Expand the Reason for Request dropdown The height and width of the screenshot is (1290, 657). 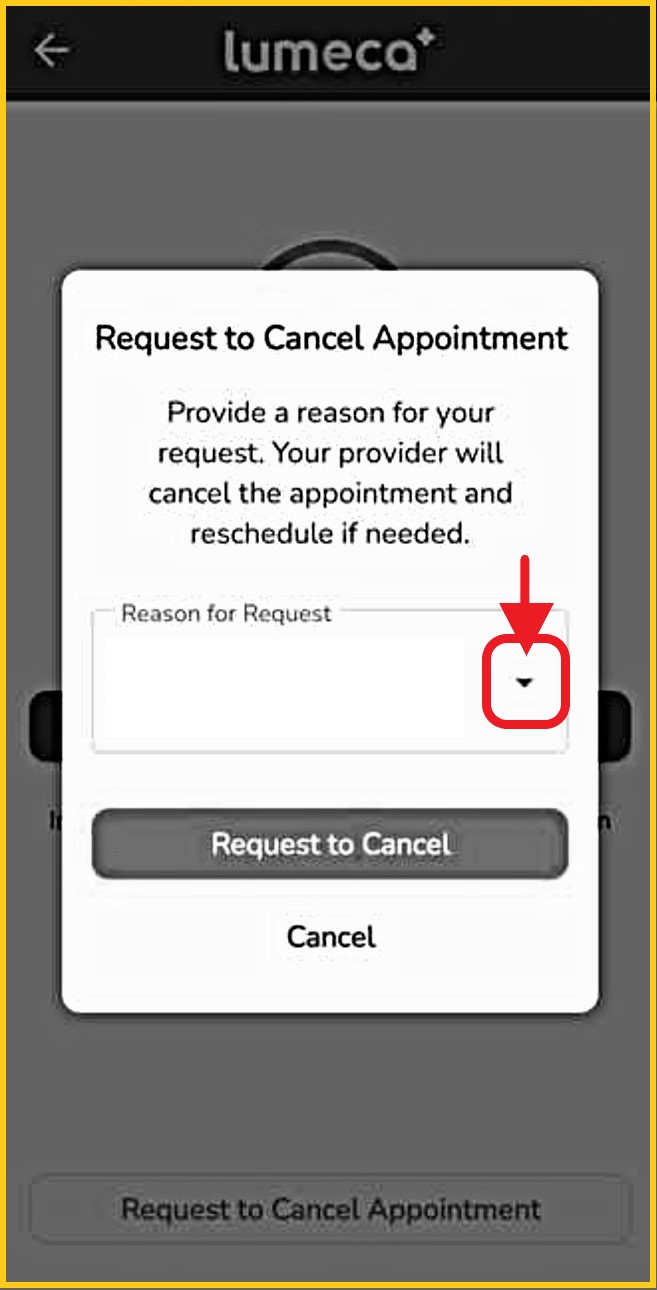525,682
